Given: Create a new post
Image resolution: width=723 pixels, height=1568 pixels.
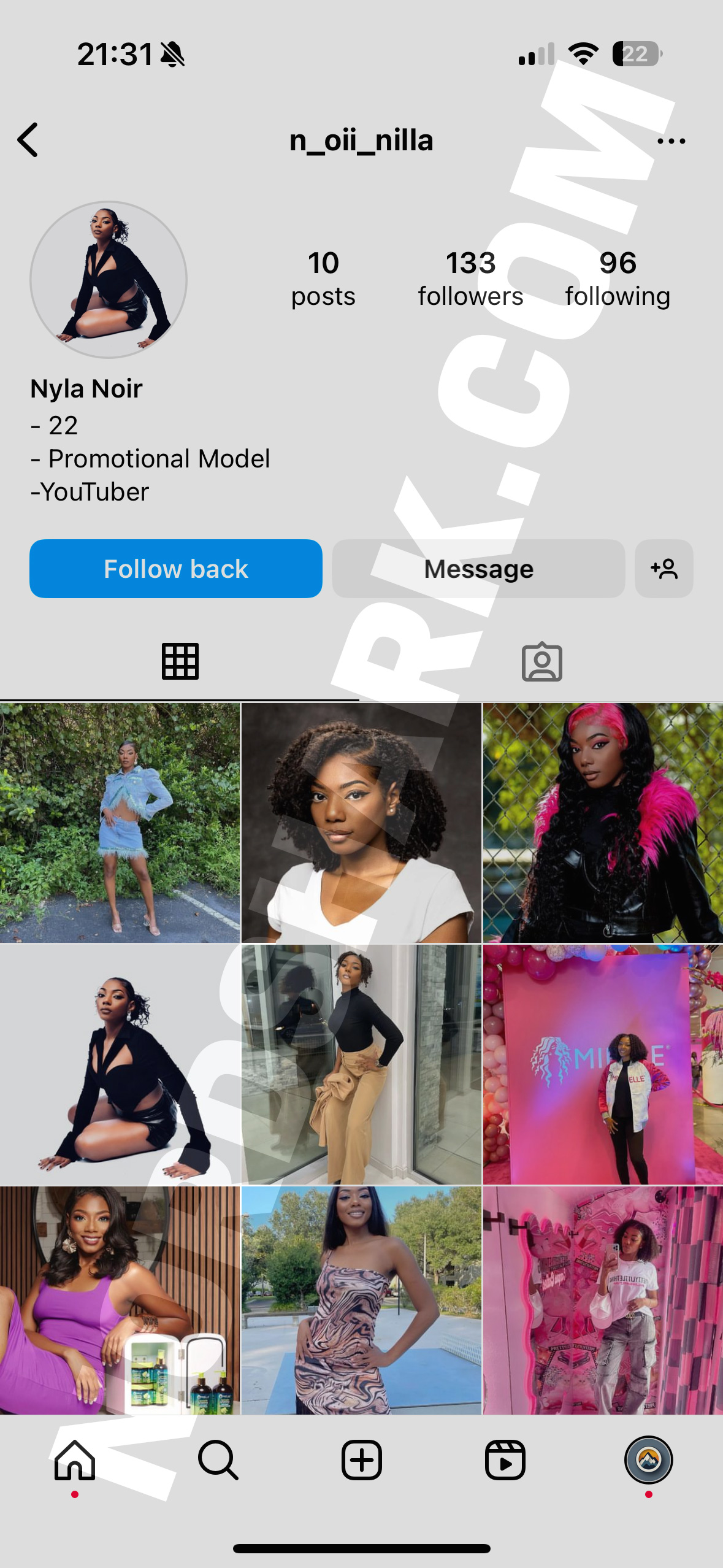Looking at the screenshot, I should click(361, 1460).
